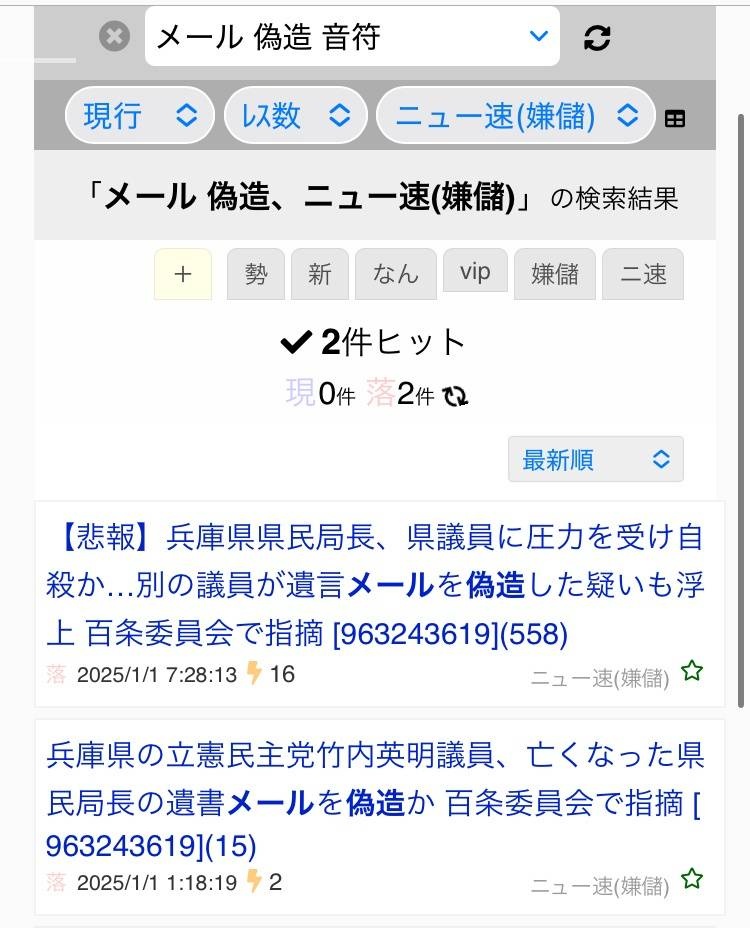The image size is (750, 928).
Task: Tap the + button to add board
Action: click(183, 274)
